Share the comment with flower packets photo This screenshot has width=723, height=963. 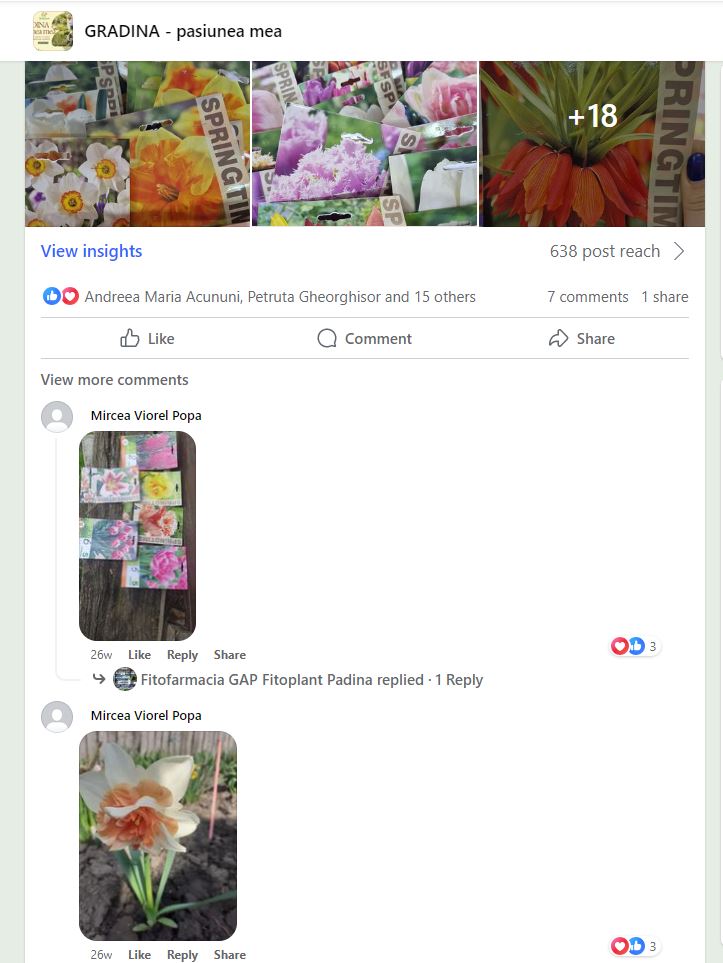[229, 655]
